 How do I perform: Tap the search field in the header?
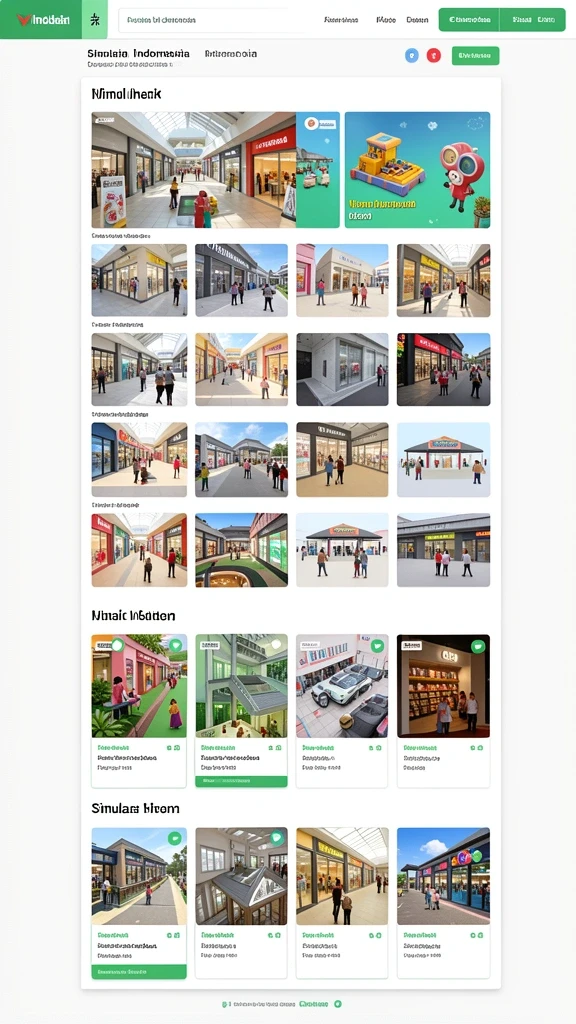coord(210,20)
